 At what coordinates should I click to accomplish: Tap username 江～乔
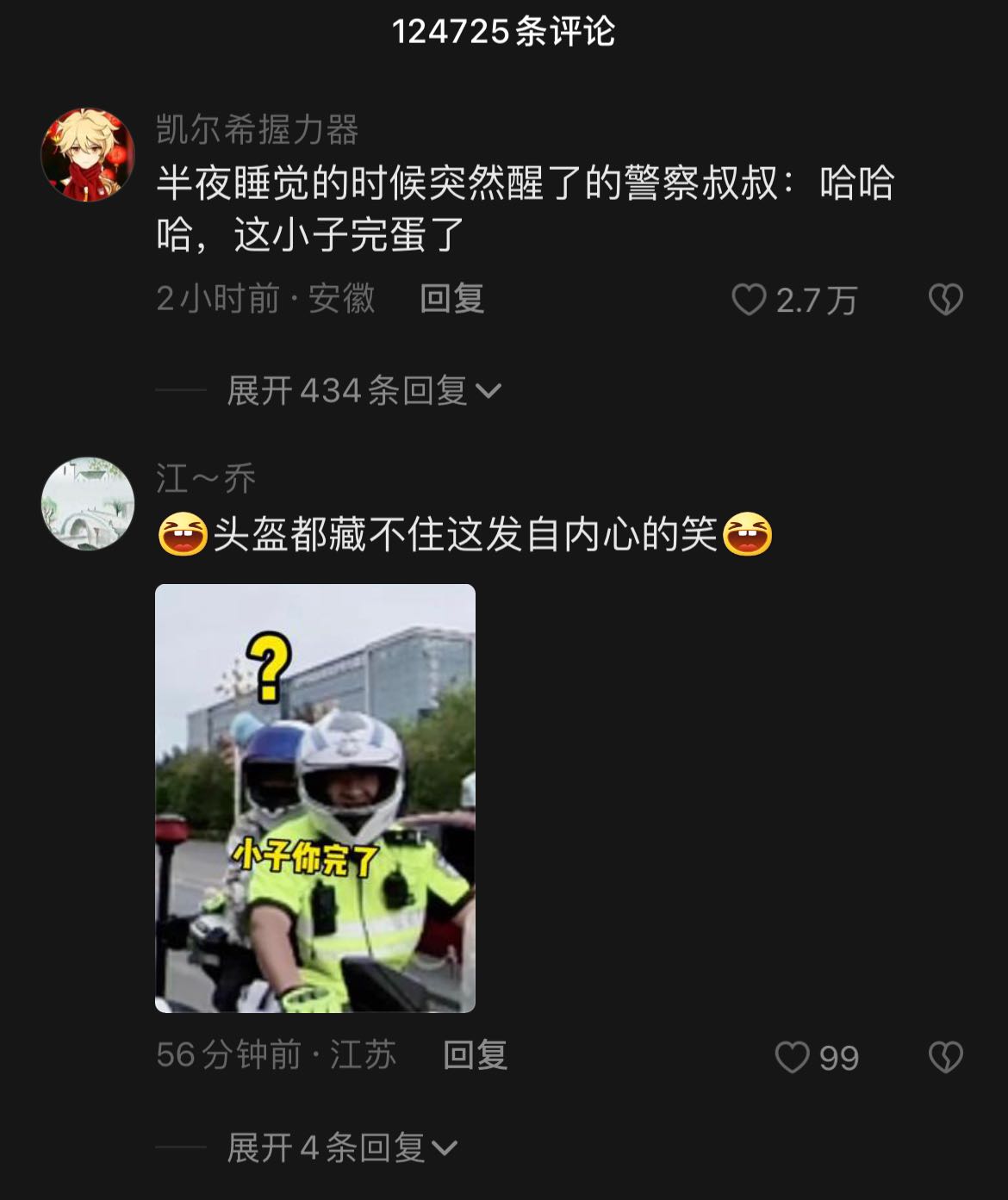point(206,479)
